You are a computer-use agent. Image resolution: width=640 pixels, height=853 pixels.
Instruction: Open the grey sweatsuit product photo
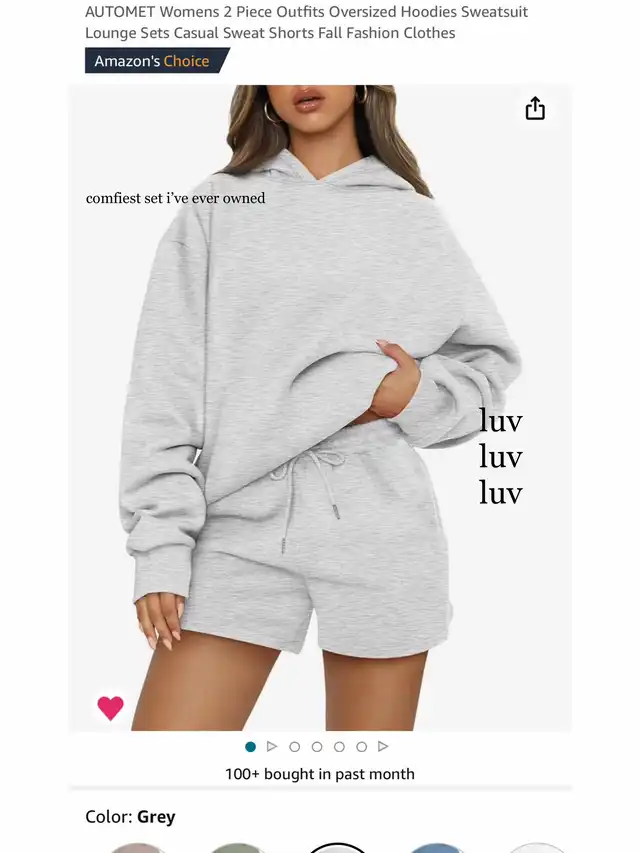pyautogui.click(x=320, y=400)
